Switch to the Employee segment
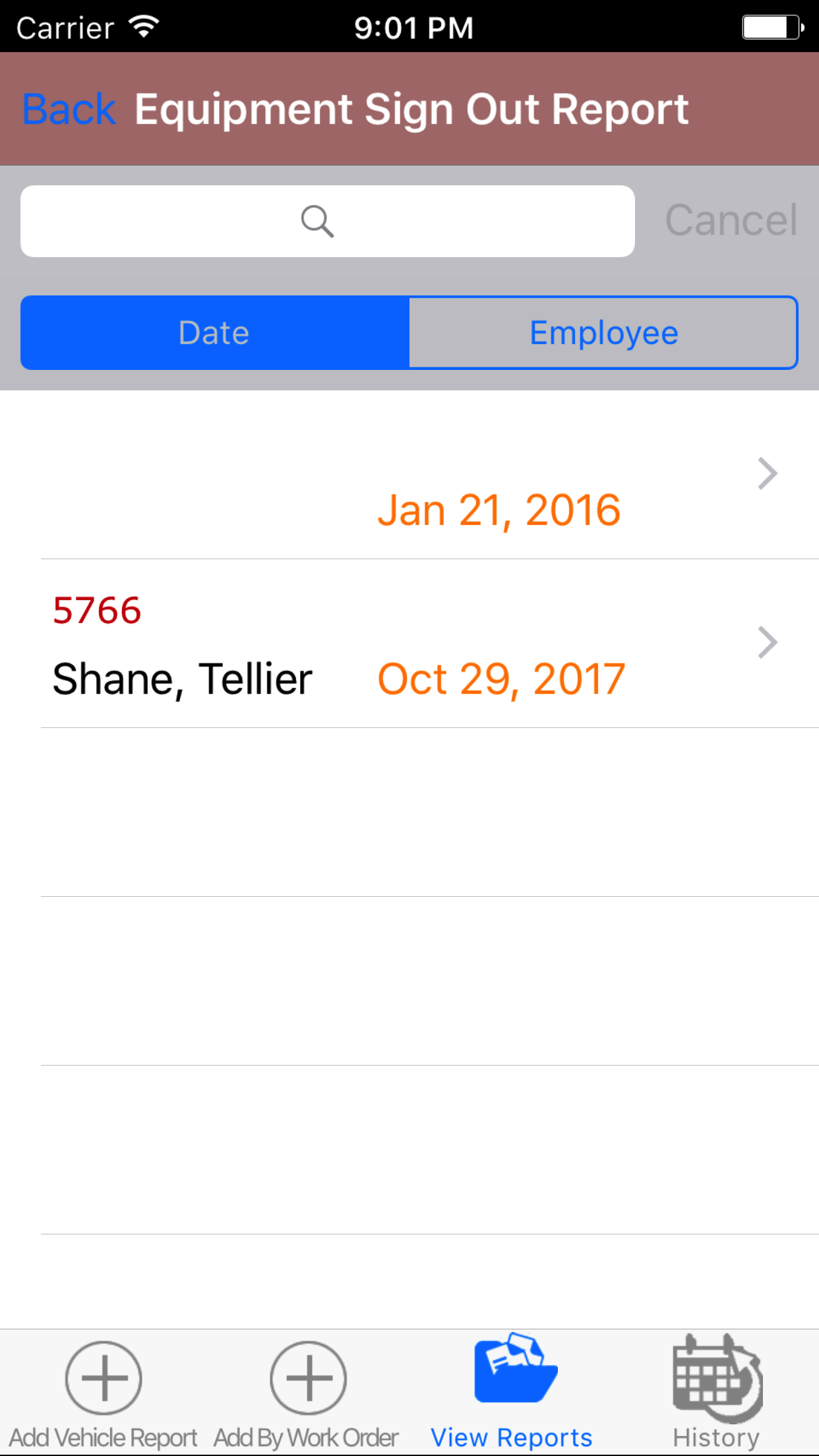This screenshot has width=819, height=1456. click(603, 333)
